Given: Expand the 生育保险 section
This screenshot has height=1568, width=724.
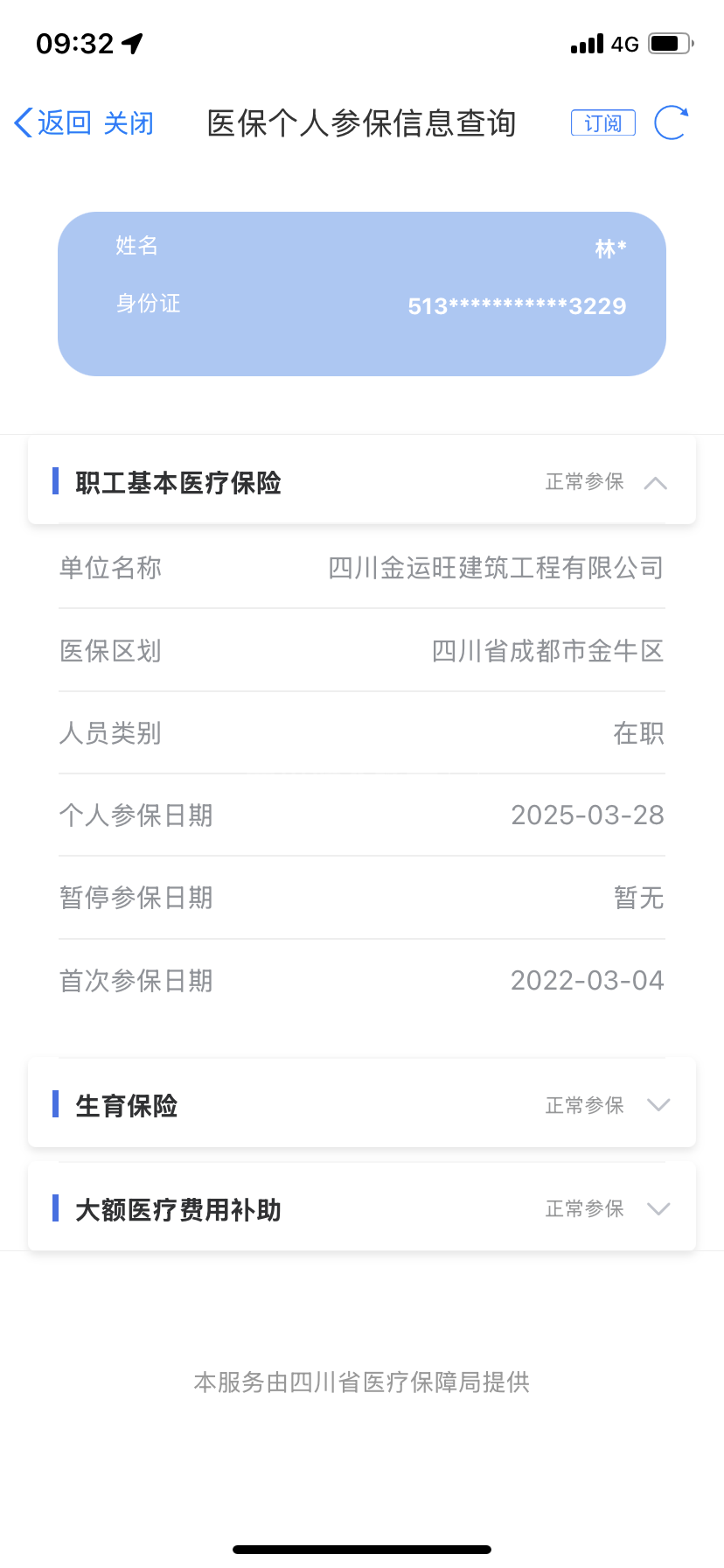Looking at the screenshot, I should click(658, 1105).
